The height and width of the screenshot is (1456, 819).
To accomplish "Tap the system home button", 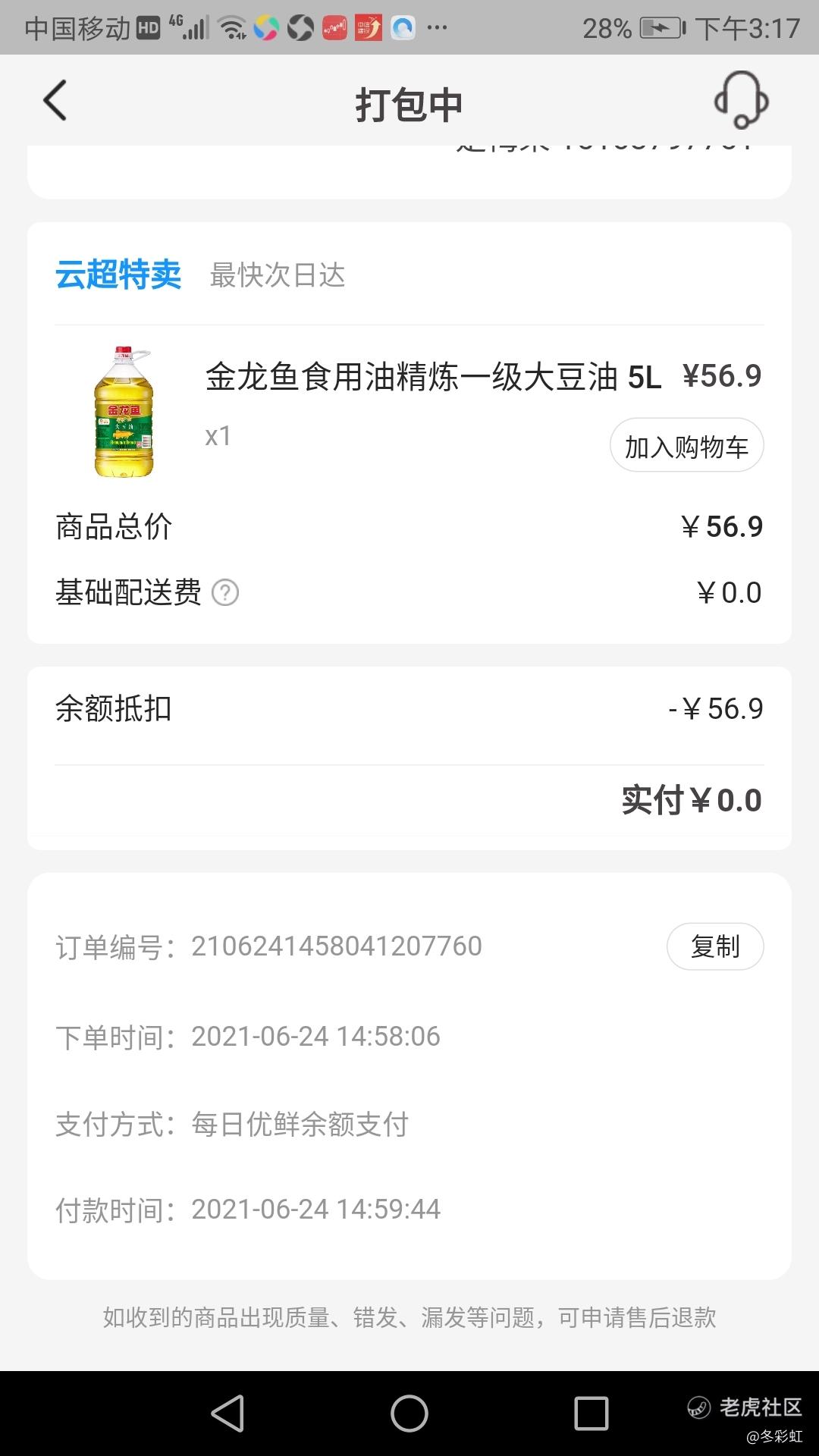I will [x=409, y=1414].
